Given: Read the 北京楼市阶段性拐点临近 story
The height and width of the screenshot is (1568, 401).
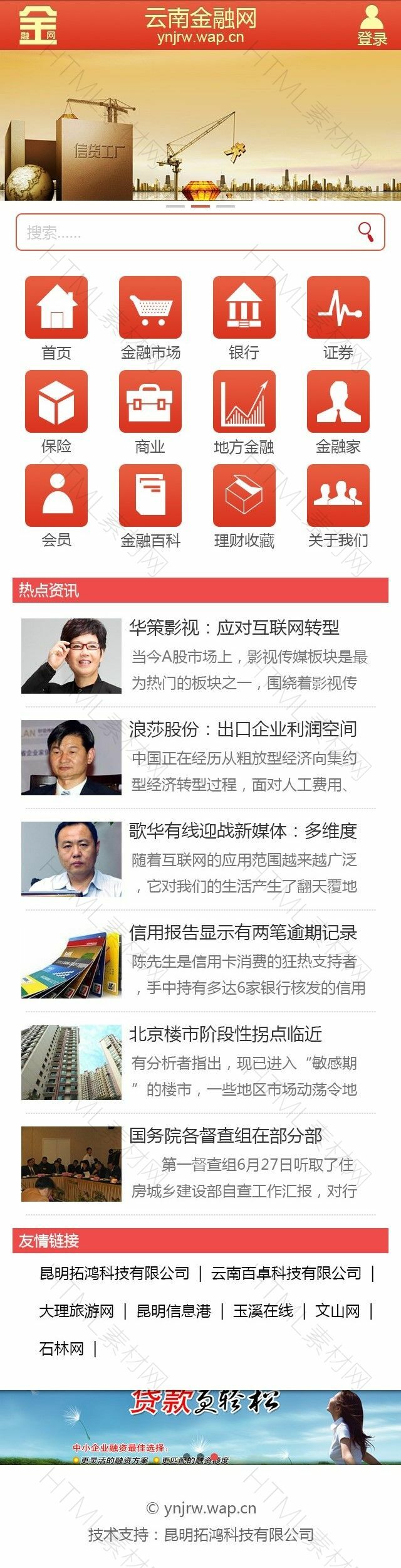Looking at the screenshot, I should 226,1034.
